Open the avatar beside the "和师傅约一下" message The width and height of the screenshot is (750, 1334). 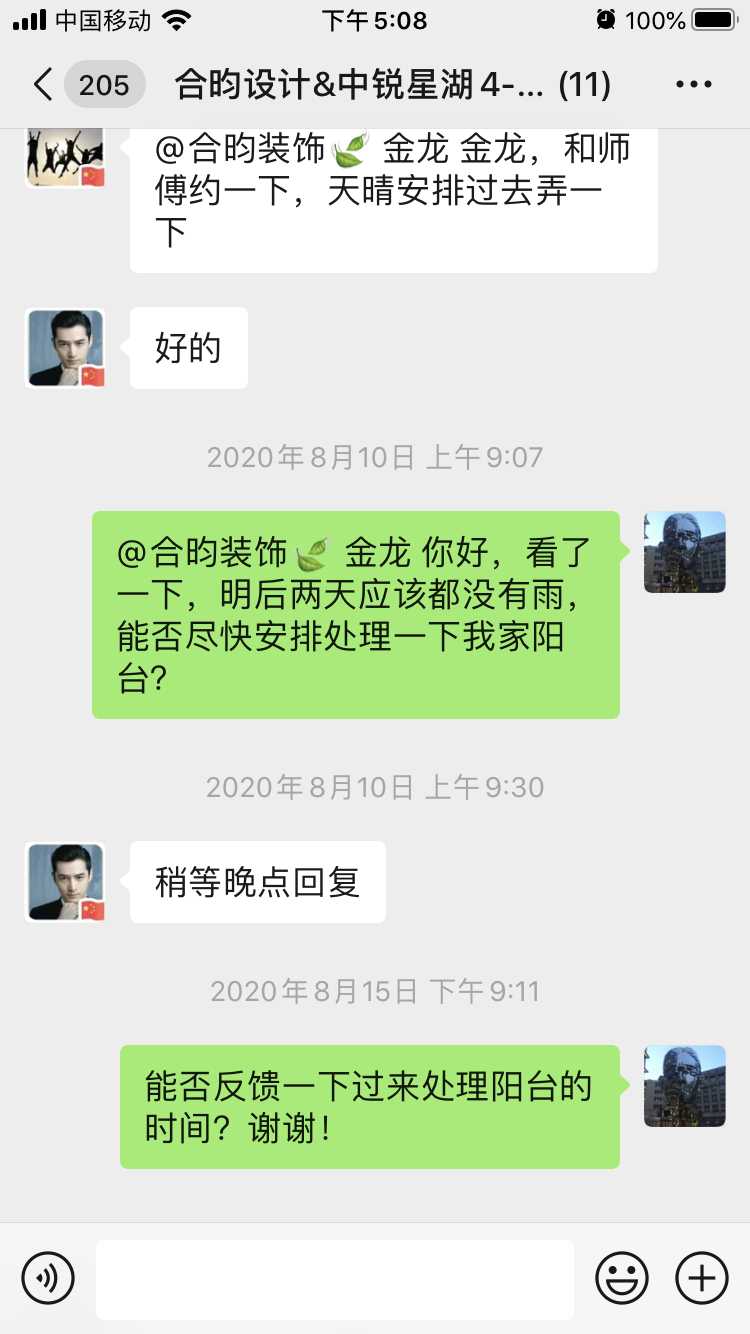click(65, 155)
